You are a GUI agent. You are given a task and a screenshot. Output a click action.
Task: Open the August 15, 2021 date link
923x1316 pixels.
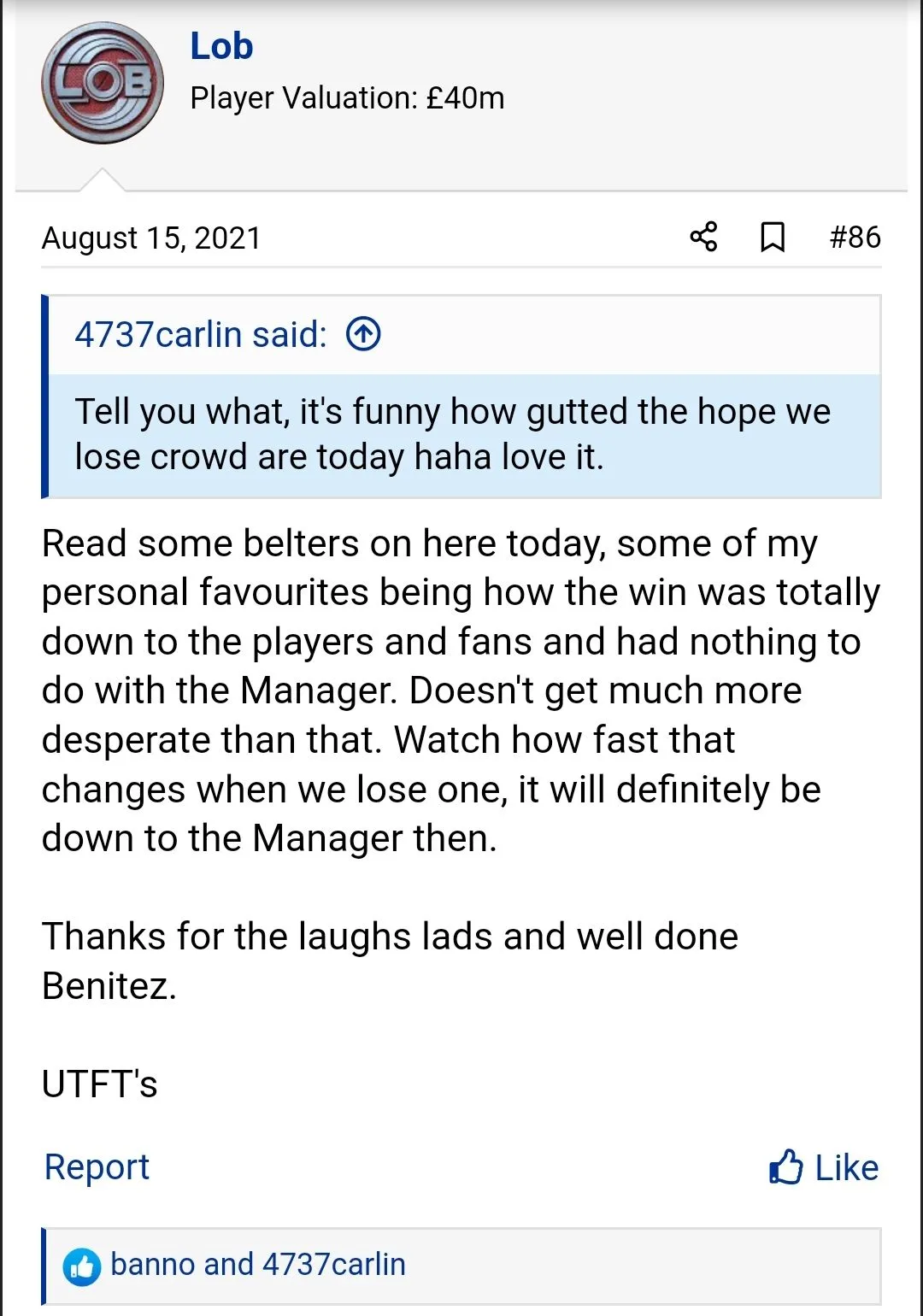151,238
